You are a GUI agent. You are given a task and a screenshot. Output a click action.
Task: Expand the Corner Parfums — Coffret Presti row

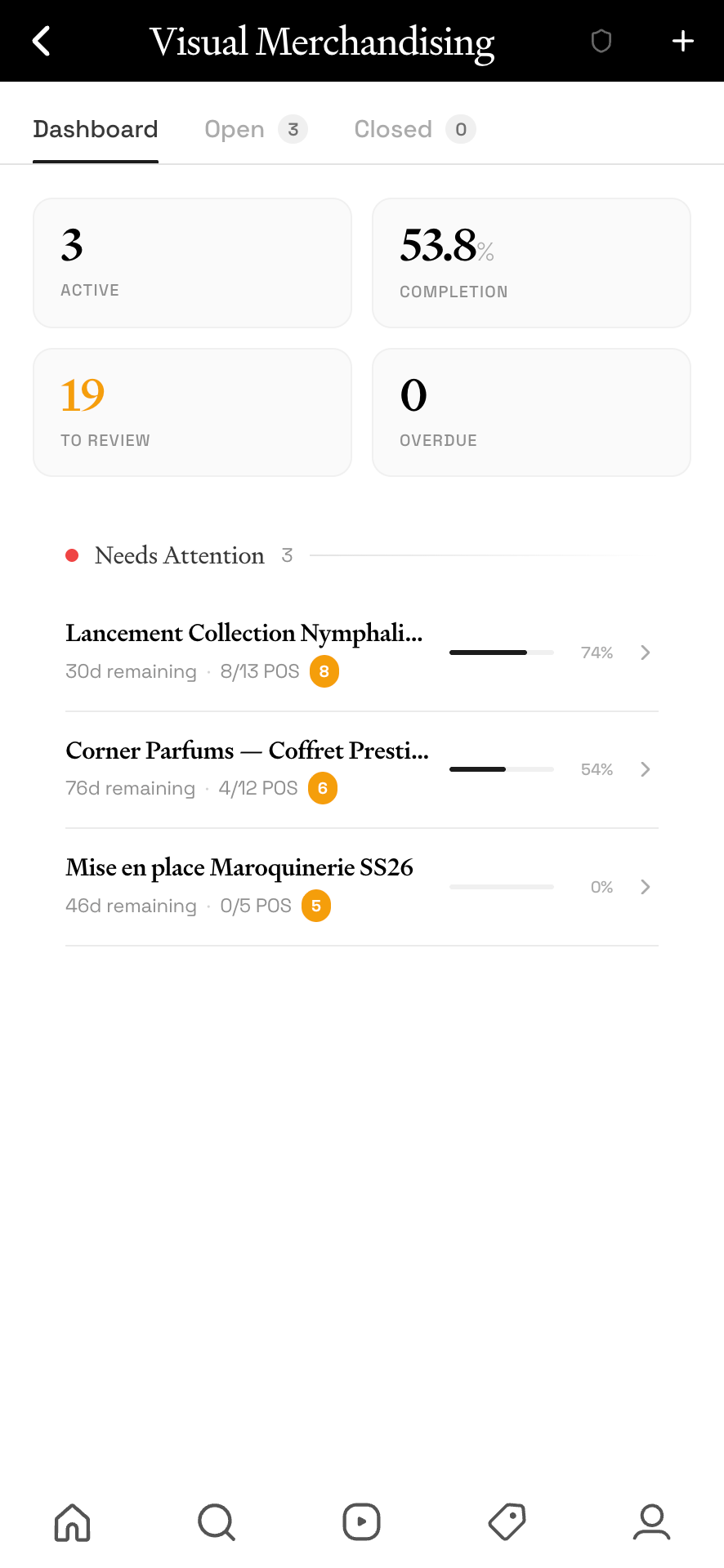pyautogui.click(x=645, y=768)
